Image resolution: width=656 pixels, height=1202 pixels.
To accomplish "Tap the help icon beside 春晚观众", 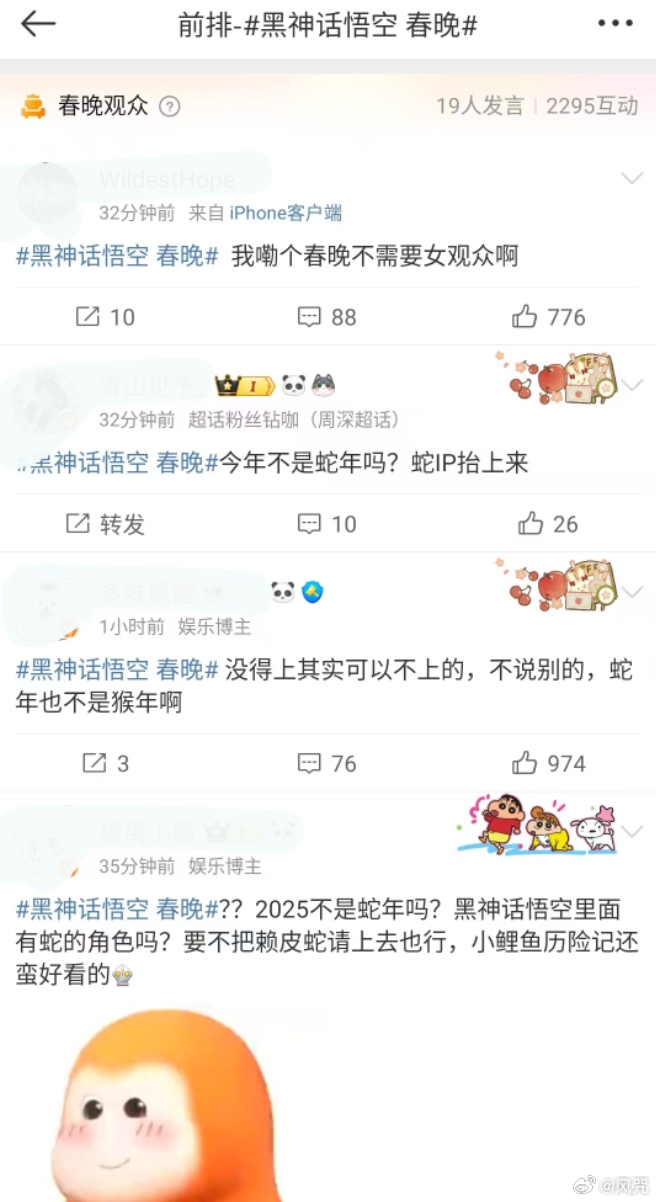I will point(170,106).
